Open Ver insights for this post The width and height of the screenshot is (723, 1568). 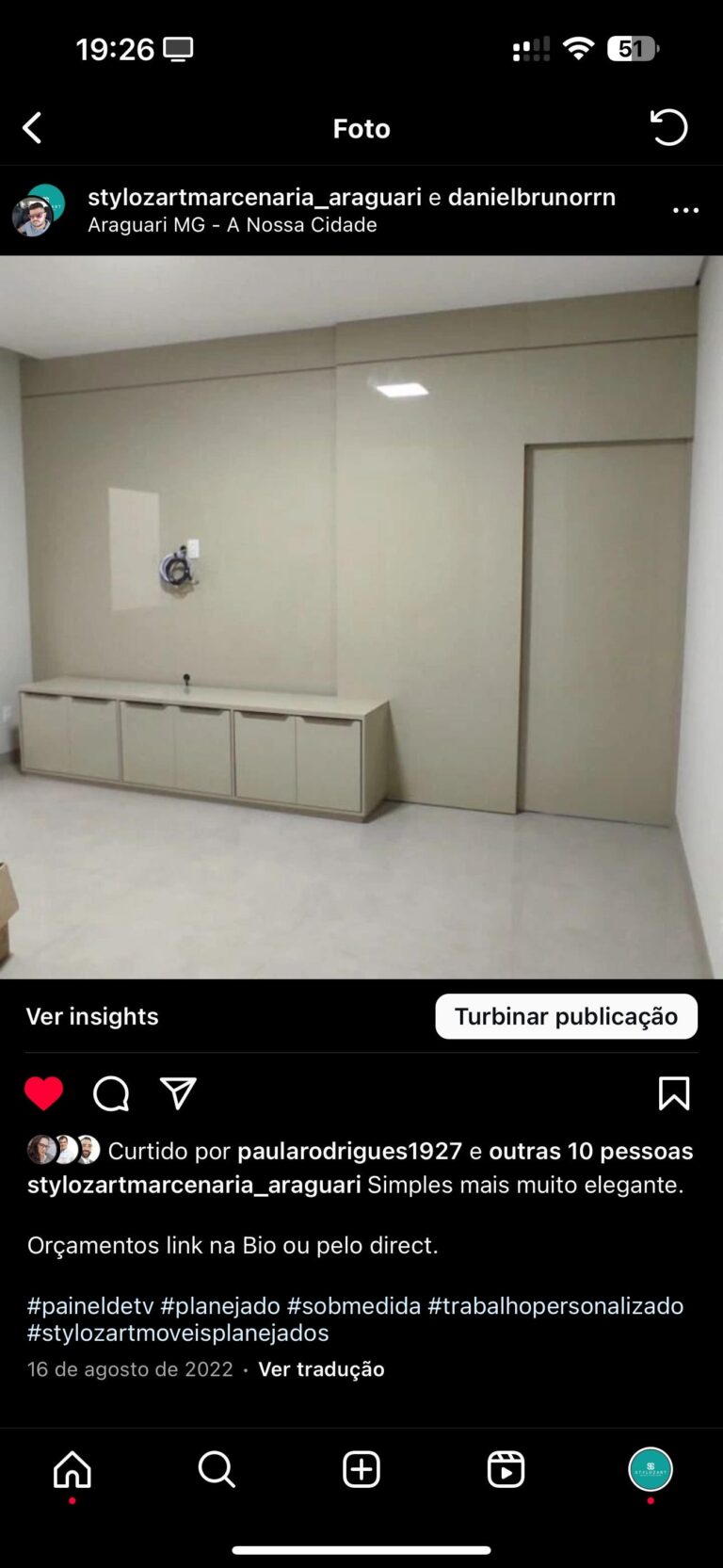point(92,1016)
